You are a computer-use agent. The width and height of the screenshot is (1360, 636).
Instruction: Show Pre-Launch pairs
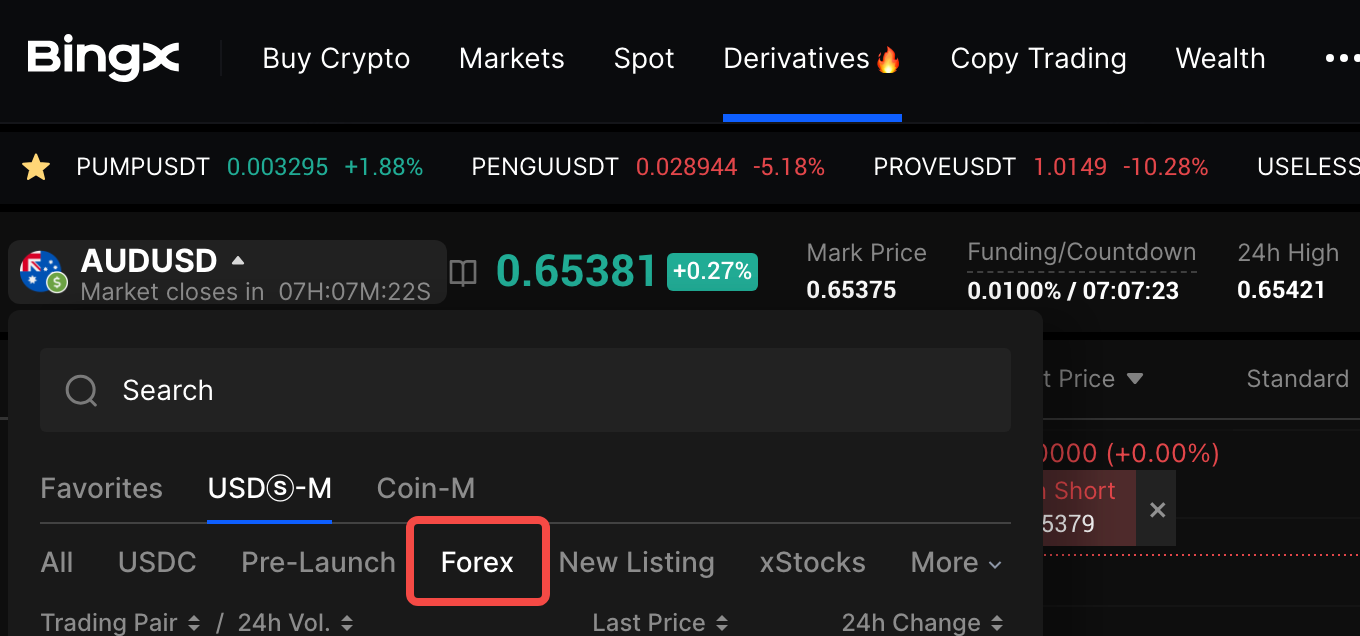tap(318, 562)
